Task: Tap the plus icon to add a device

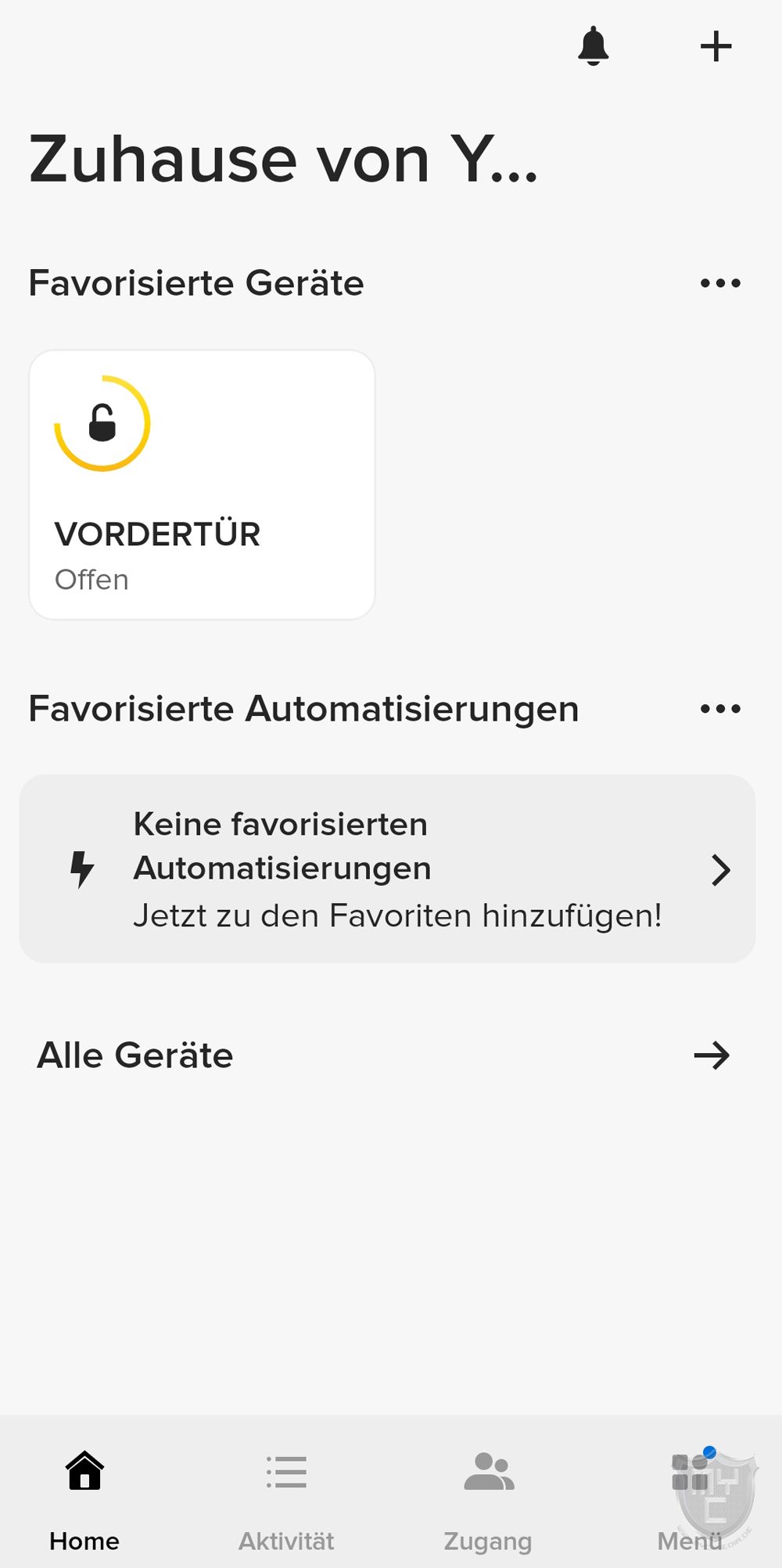Action: pyautogui.click(x=716, y=46)
